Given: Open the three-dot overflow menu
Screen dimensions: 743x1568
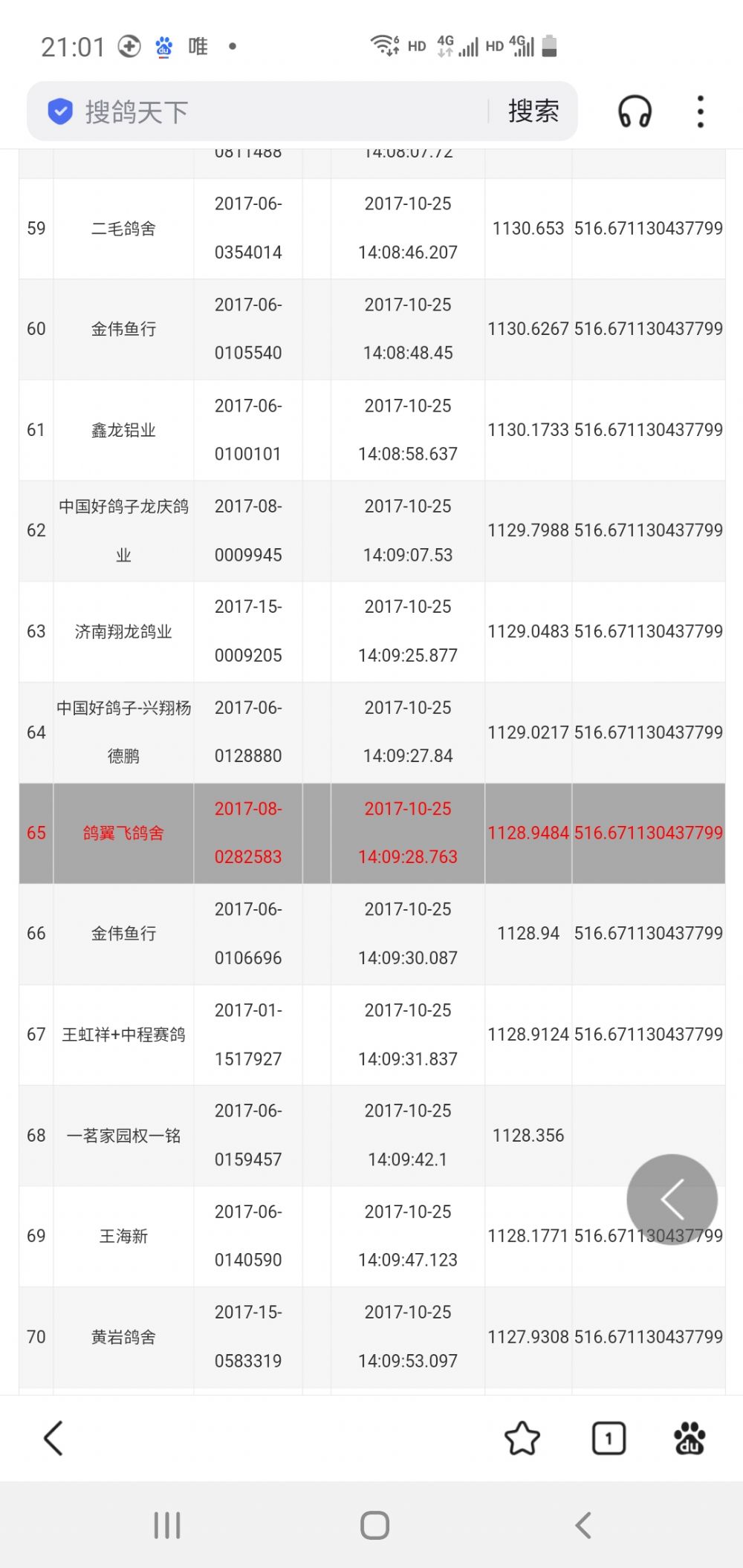Looking at the screenshot, I should click(700, 112).
